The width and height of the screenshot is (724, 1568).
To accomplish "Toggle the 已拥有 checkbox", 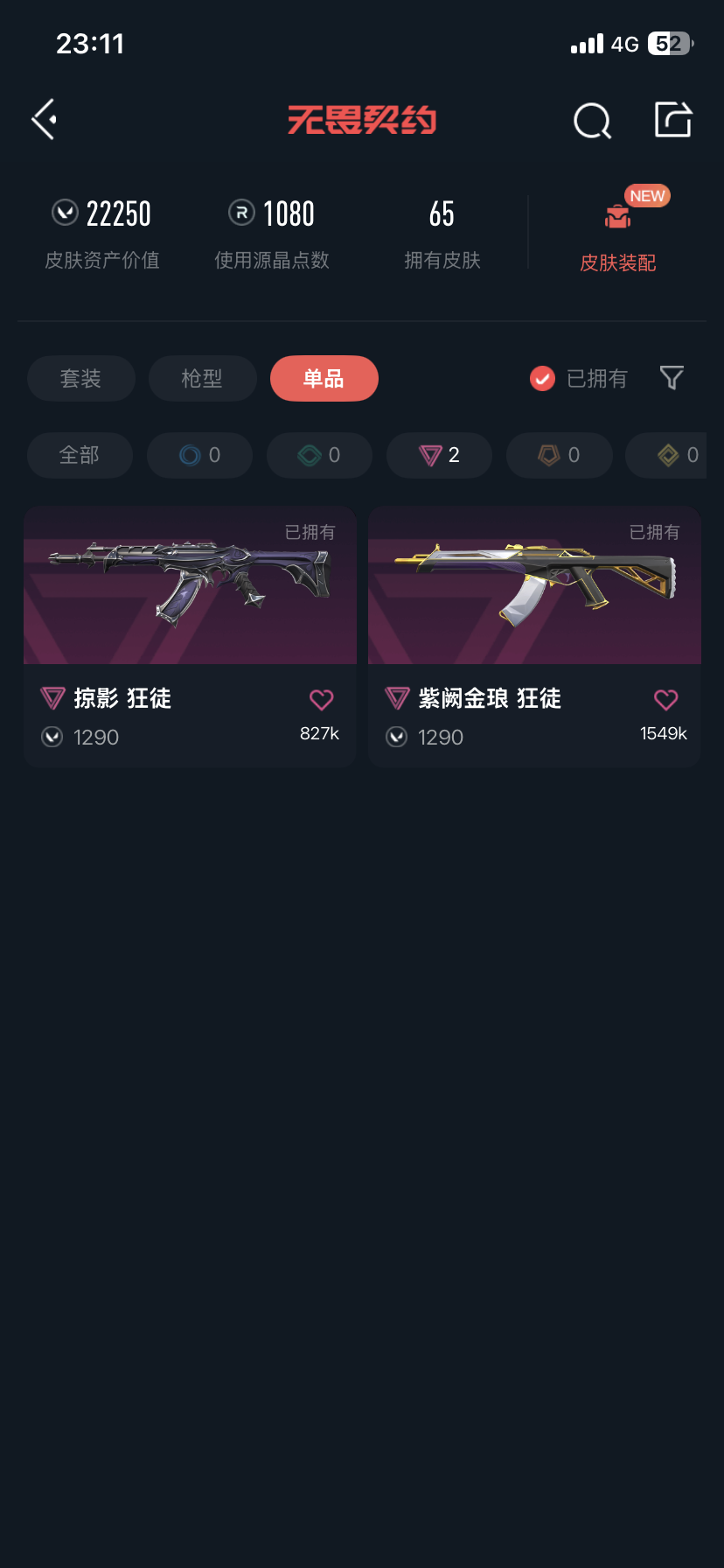I will coord(579,379).
